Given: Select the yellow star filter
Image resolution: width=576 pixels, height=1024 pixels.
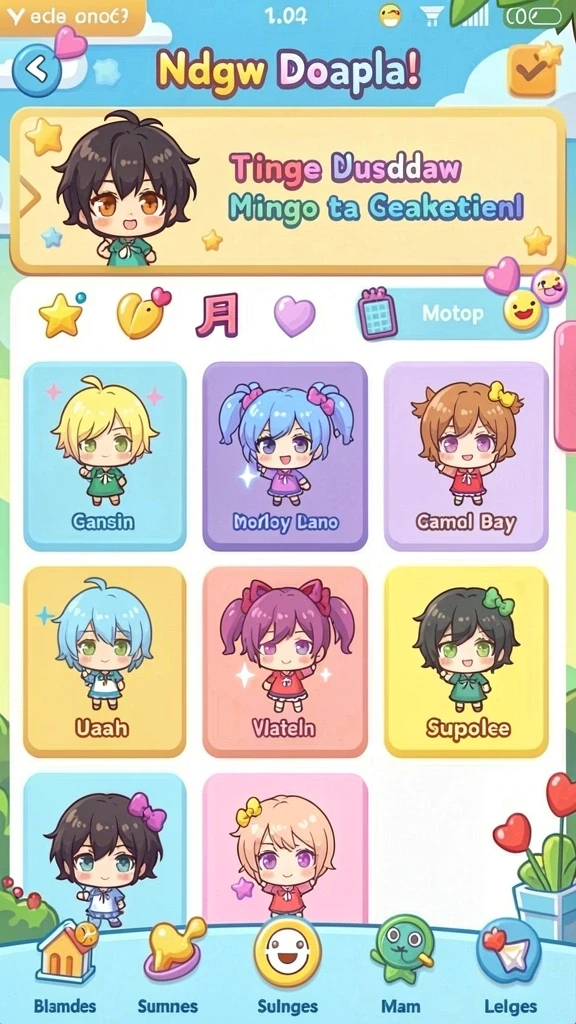Looking at the screenshot, I should click(x=61, y=315).
